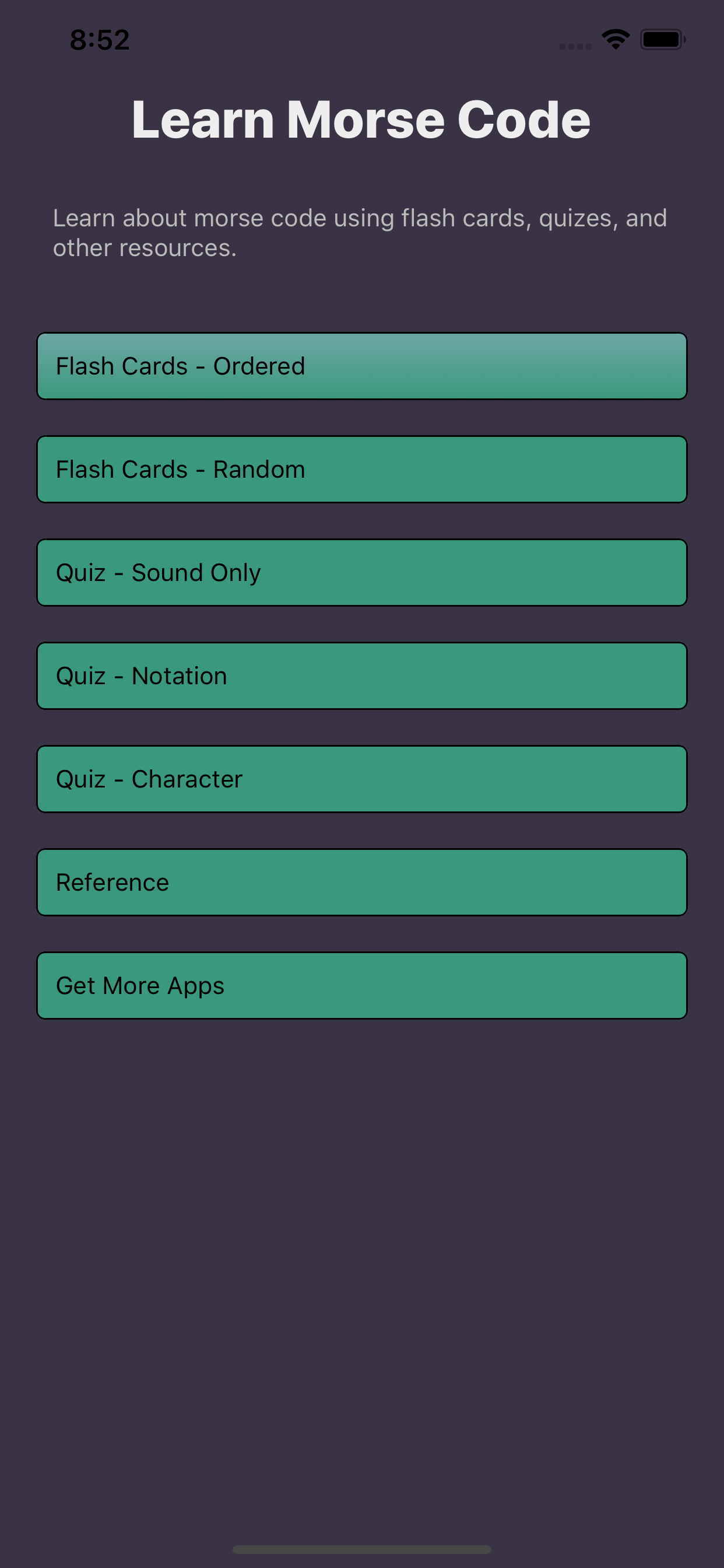Tap the app description text
724x1568 pixels.
[361, 233]
